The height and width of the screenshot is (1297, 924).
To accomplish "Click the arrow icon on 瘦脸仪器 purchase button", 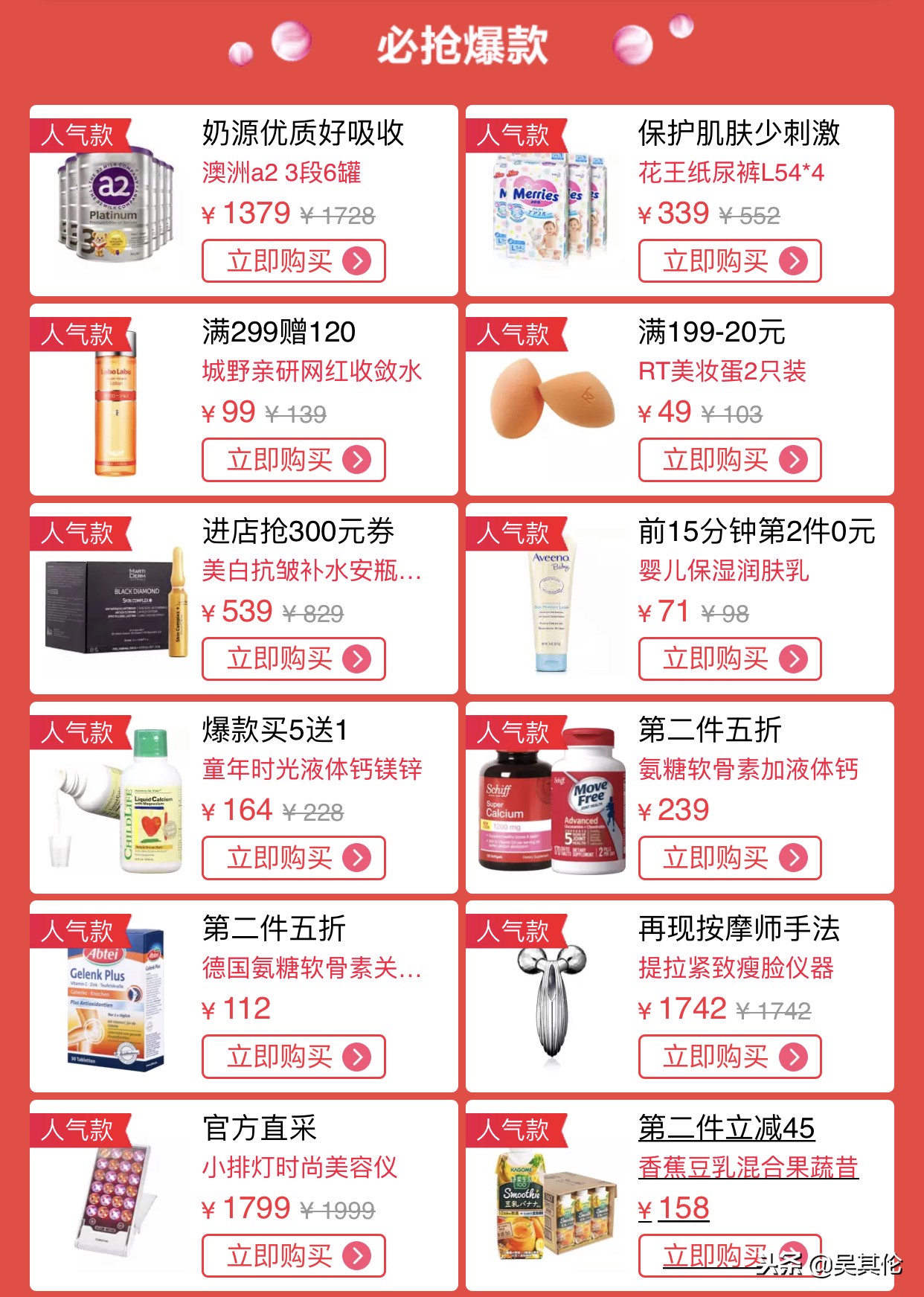I will click(x=793, y=1056).
